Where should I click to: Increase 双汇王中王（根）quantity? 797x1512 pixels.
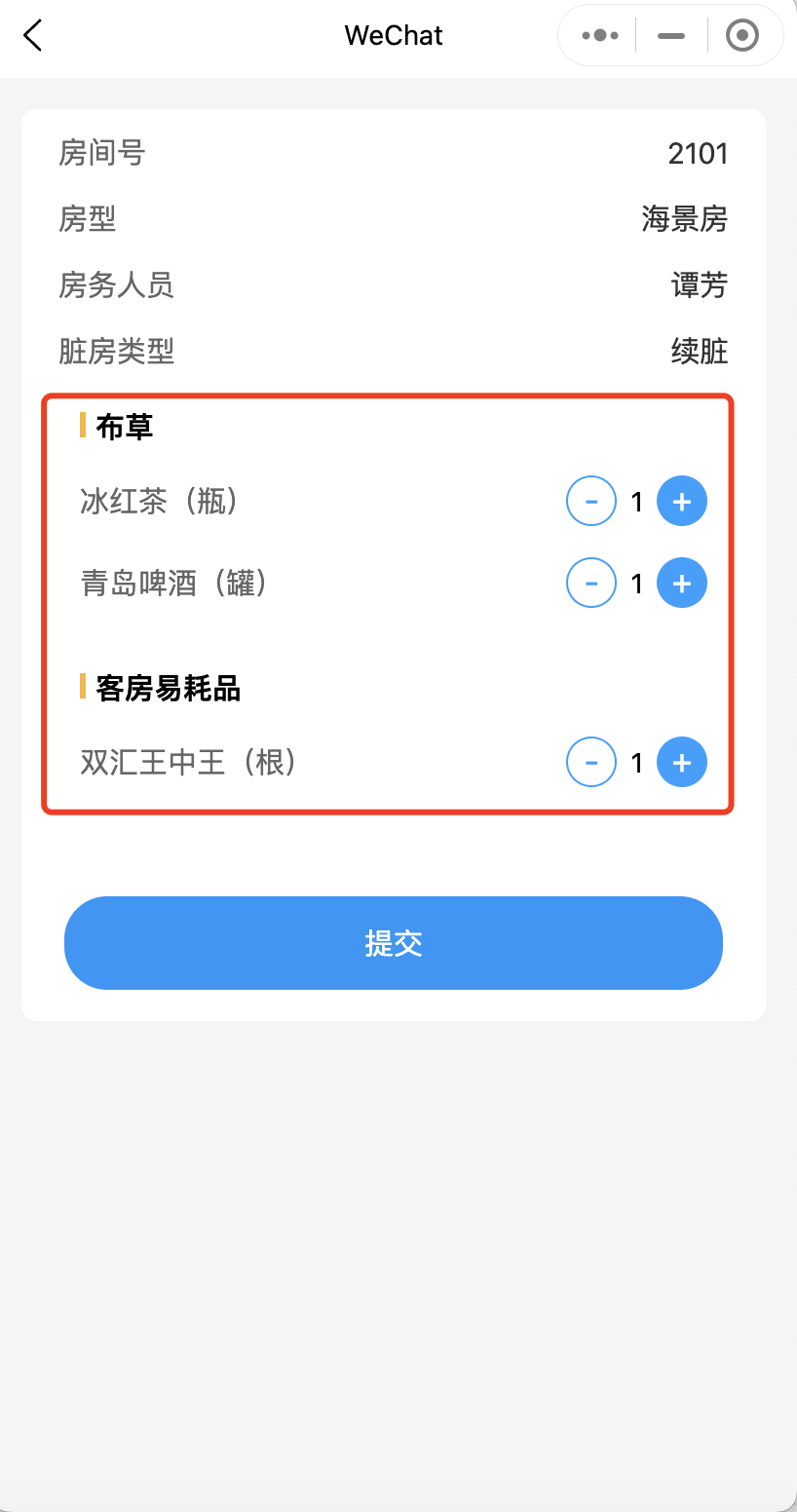pos(682,762)
